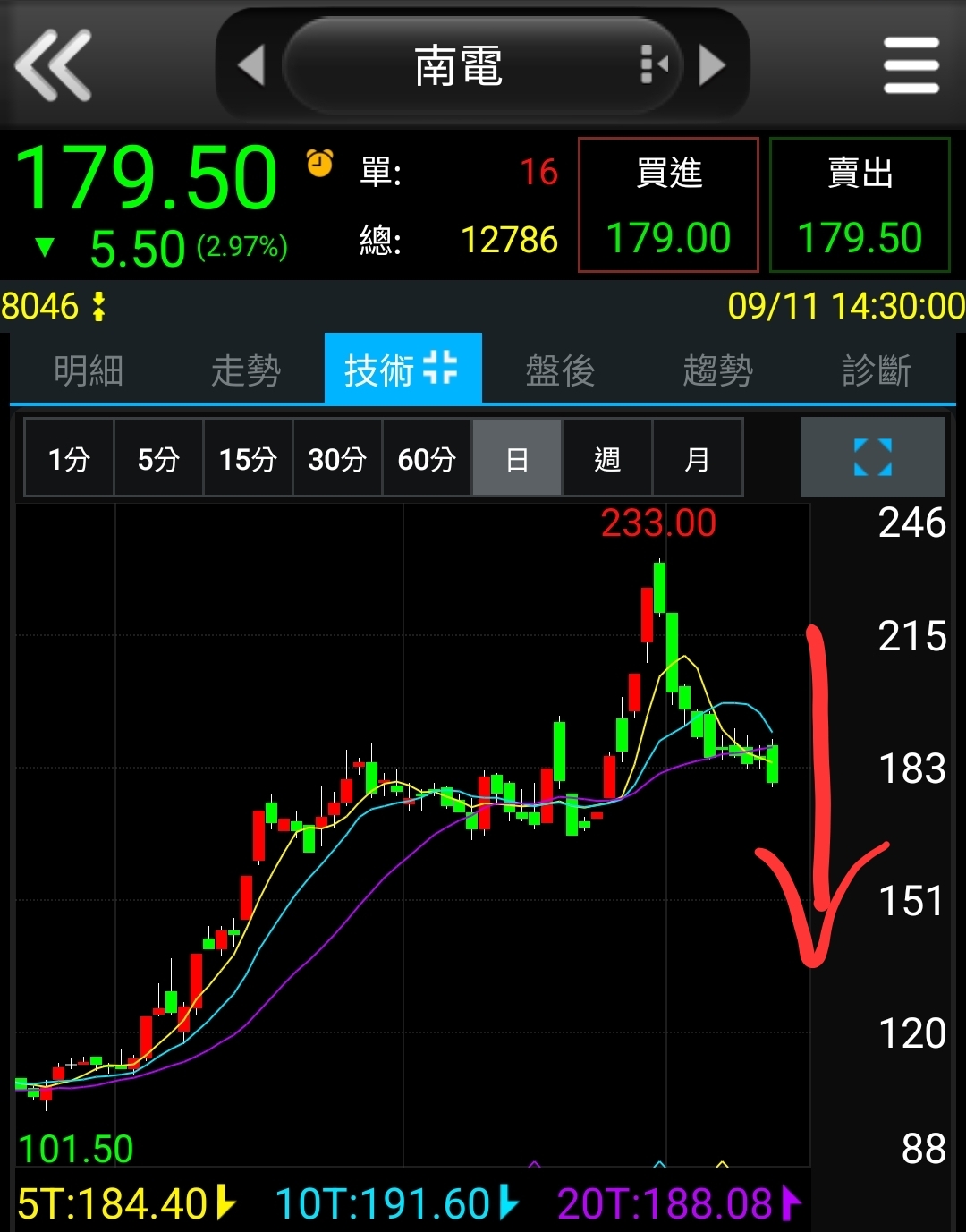Switch to the 走勢 tab

pos(246,370)
